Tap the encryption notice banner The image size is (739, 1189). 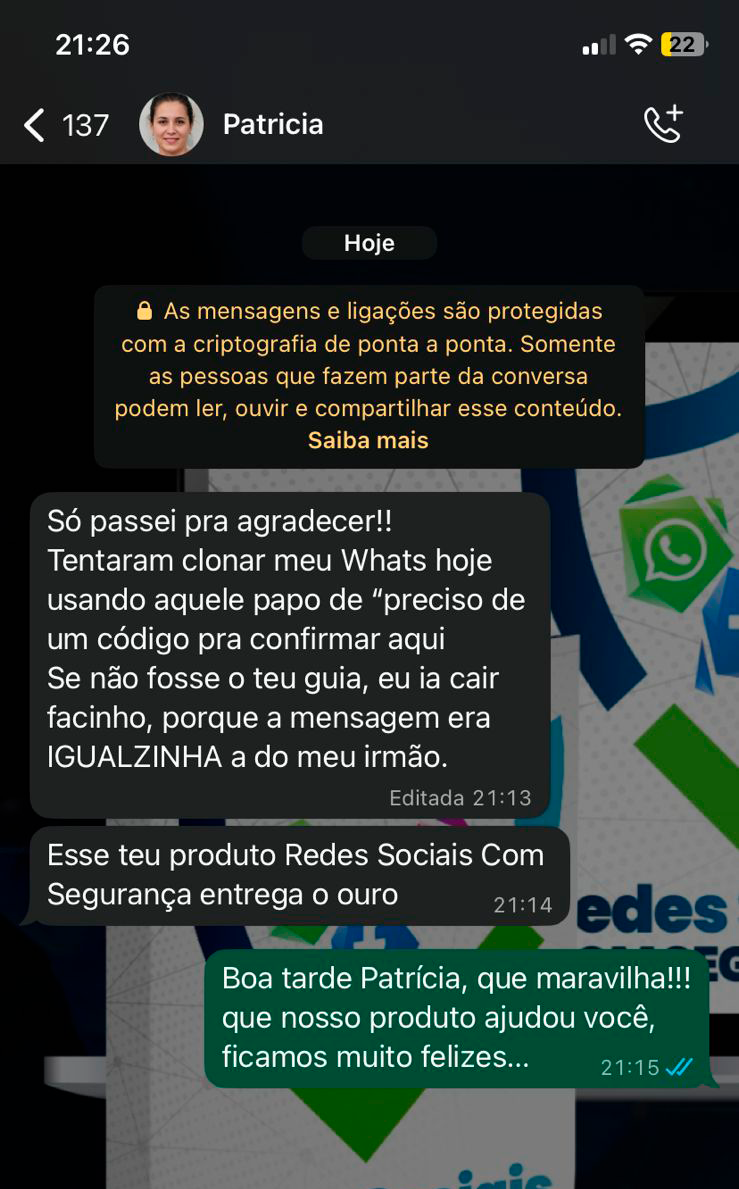point(369,376)
